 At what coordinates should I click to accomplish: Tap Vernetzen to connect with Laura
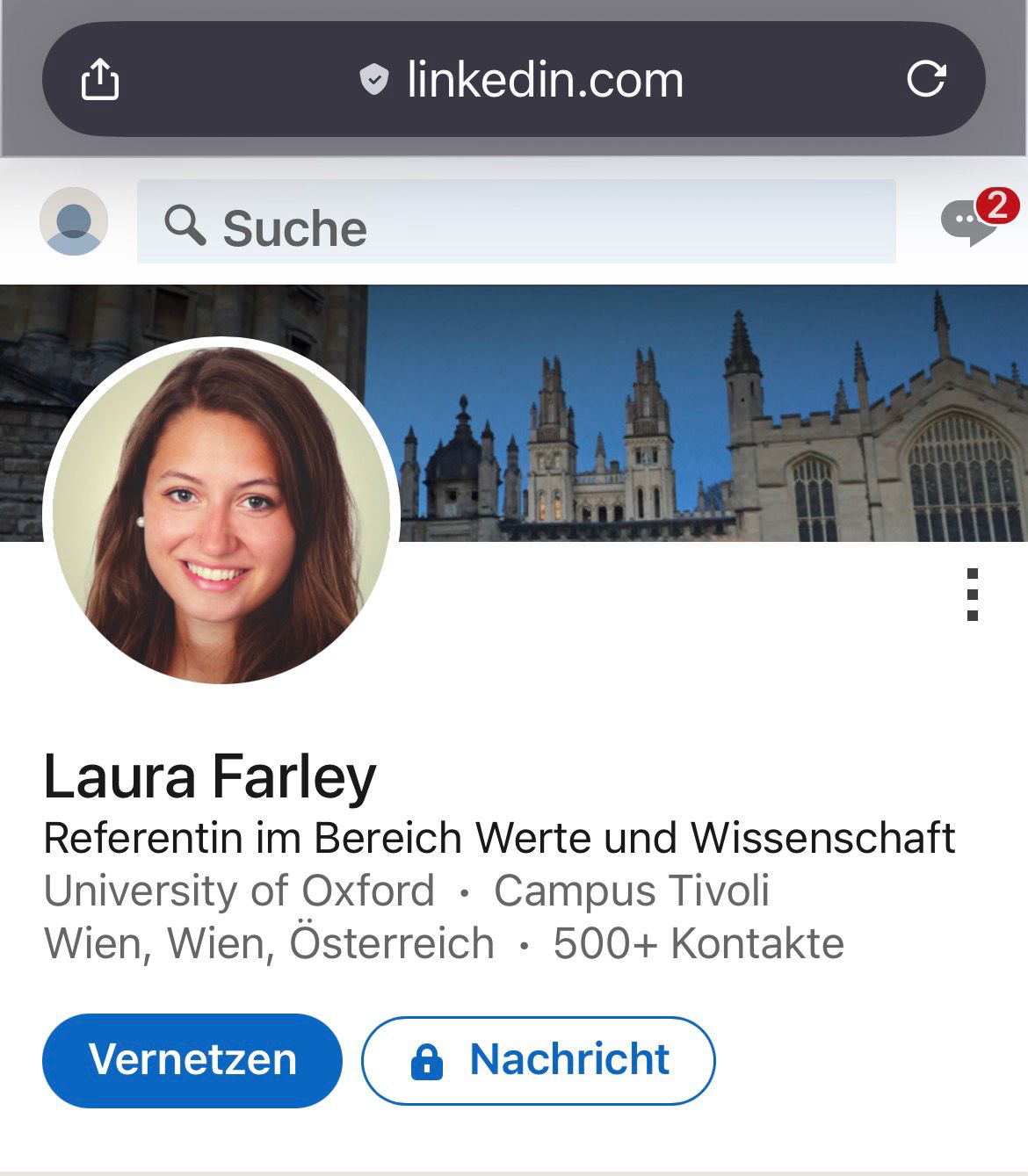coord(192,1060)
